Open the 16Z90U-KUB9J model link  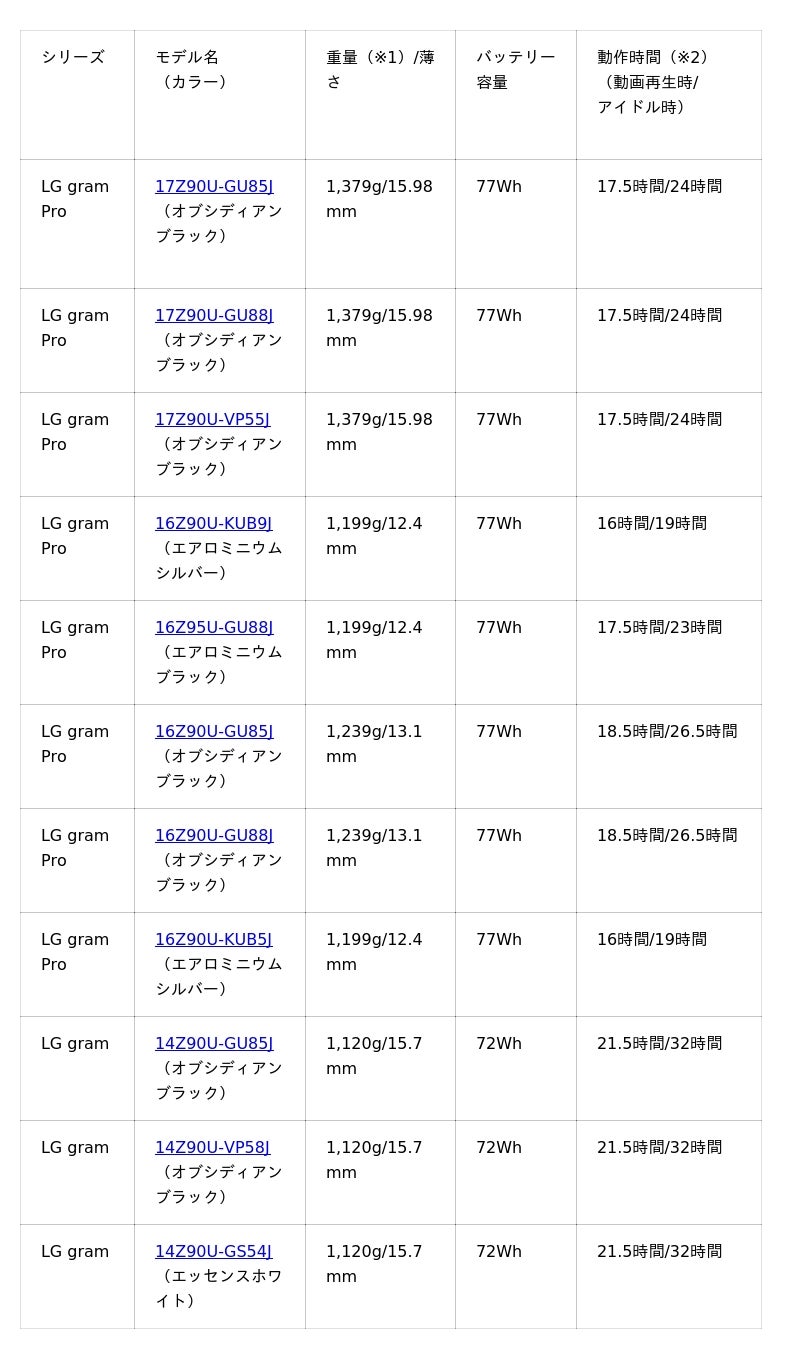tap(213, 524)
